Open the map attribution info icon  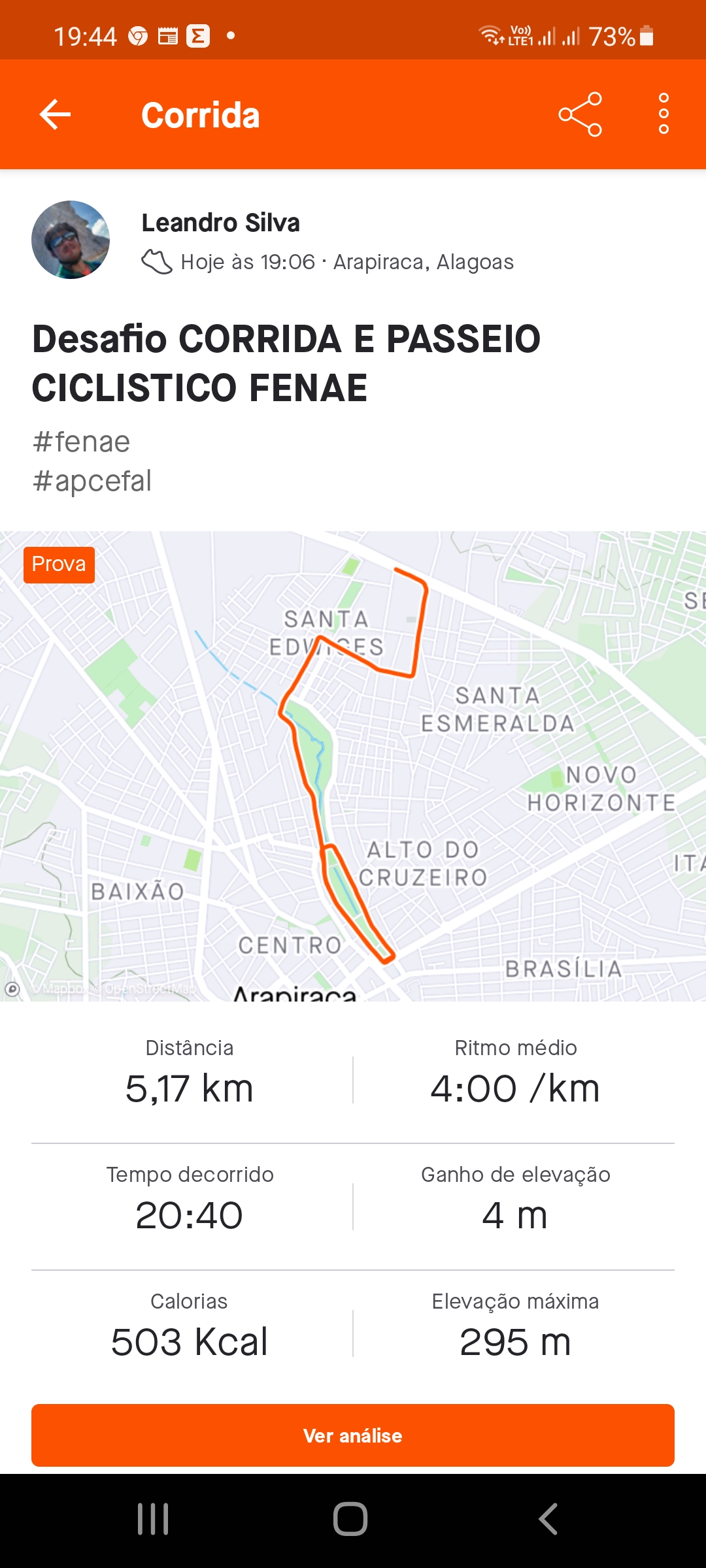point(12,989)
